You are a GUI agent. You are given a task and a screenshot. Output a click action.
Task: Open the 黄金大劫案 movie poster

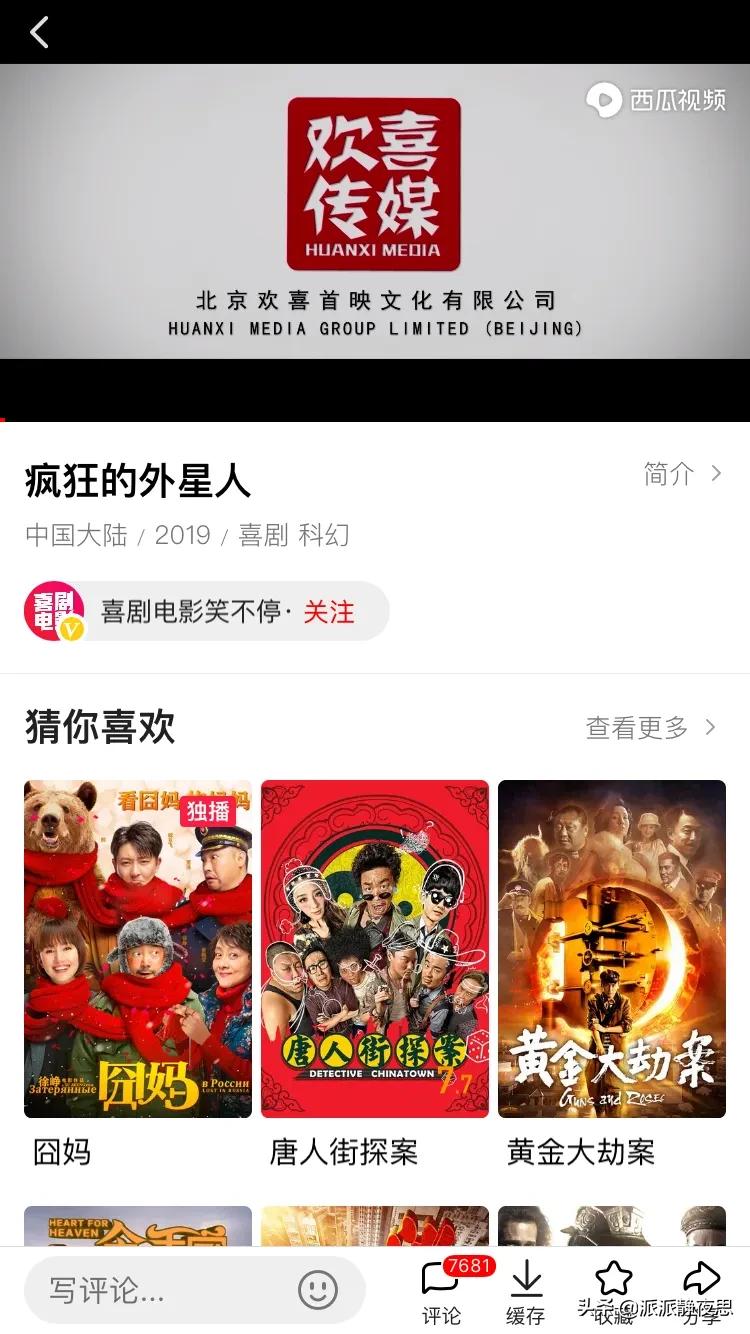click(x=612, y=948)
